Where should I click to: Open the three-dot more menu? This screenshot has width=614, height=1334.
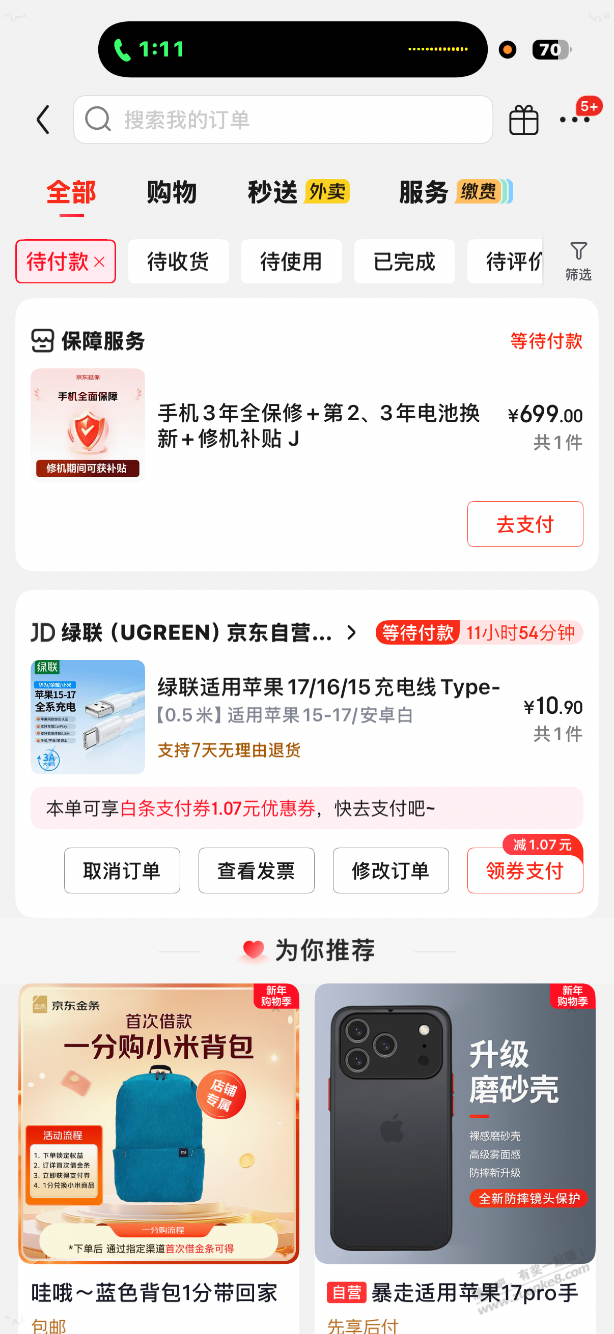pos(575,120)
